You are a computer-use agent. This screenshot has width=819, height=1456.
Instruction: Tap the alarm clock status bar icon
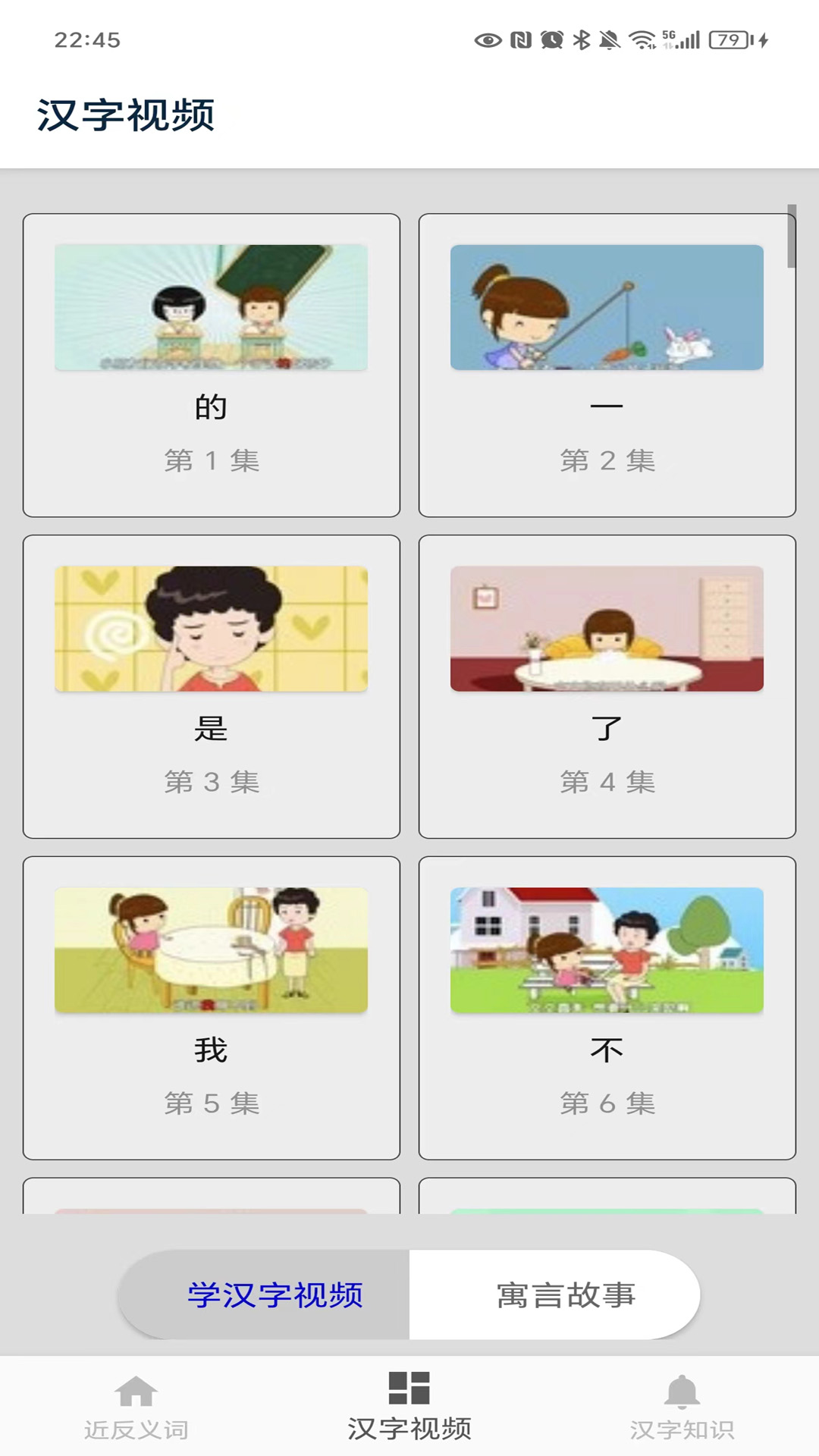(x=551, y=38)
